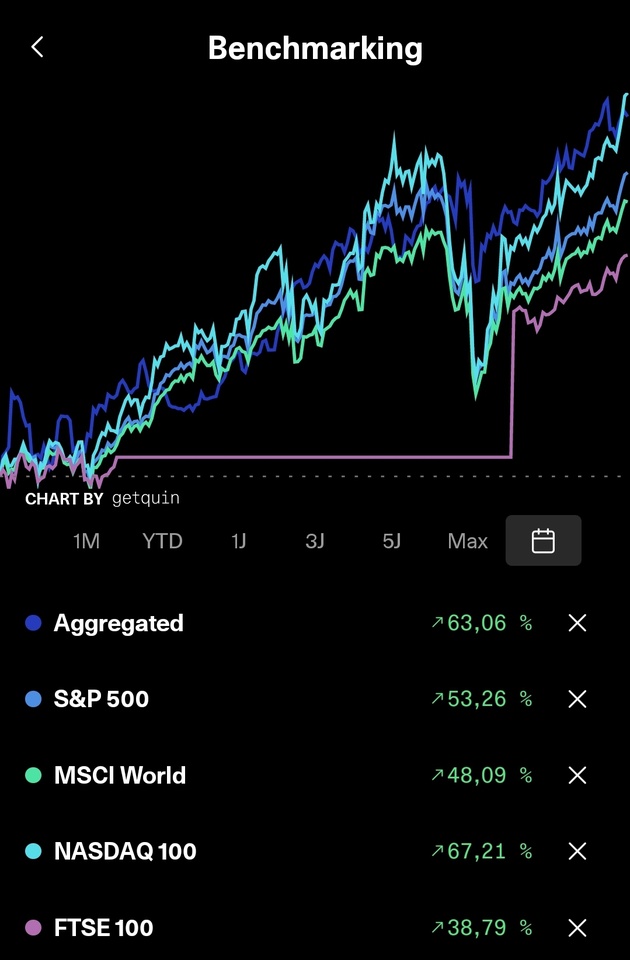
Task: Select the Max time range
Action: (467, 541)
